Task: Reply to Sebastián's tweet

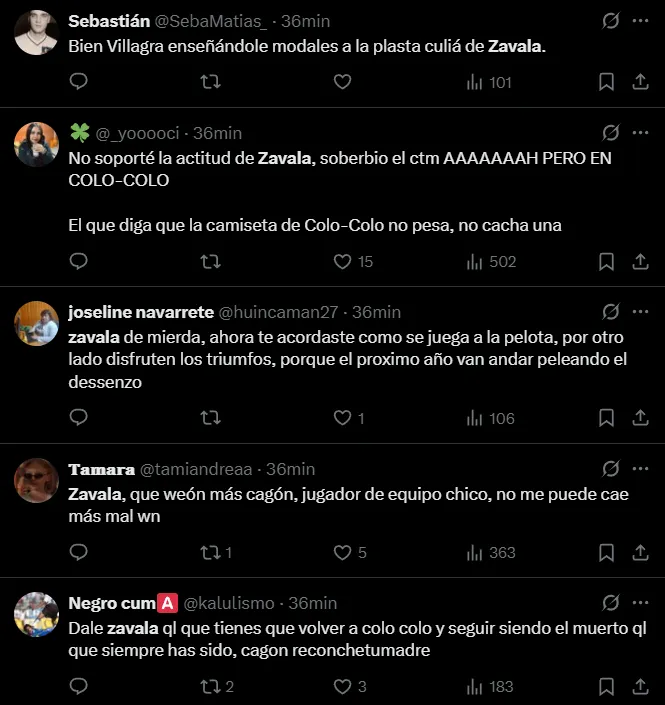Action: coord(79,82)
